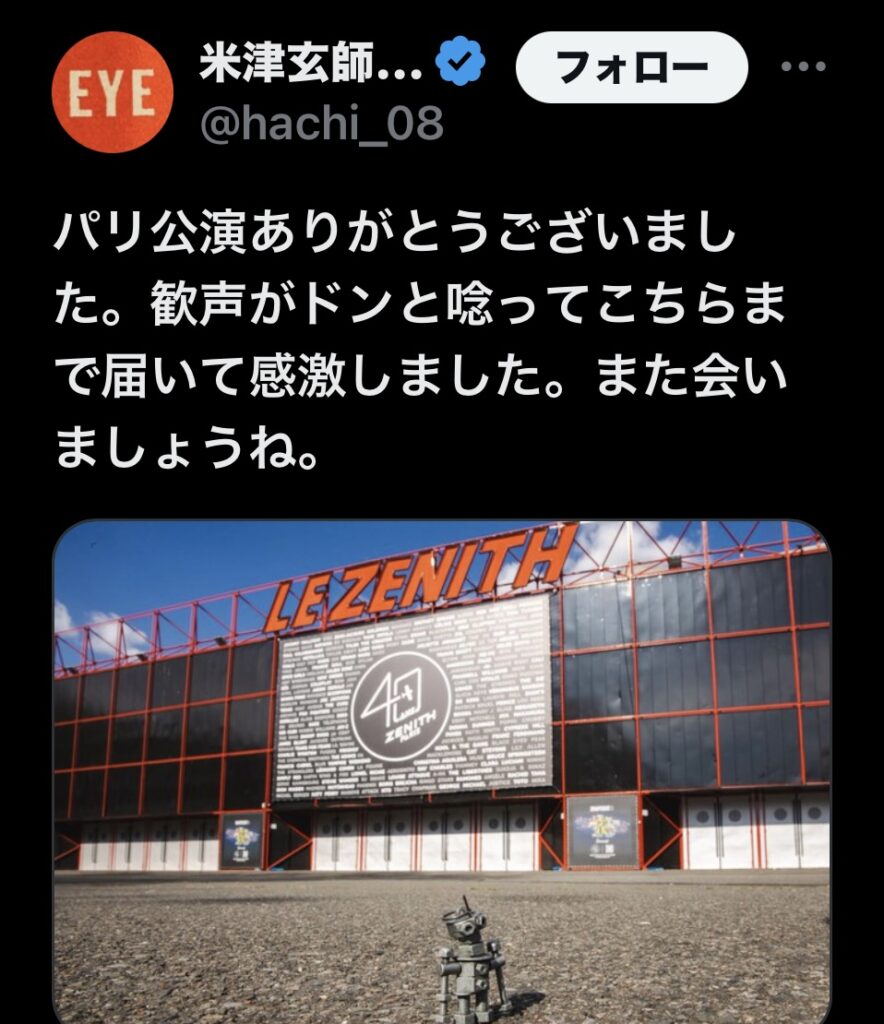Open the EYE profile avatar
This screenshot has height=1024, width=884.
[112, 92]
